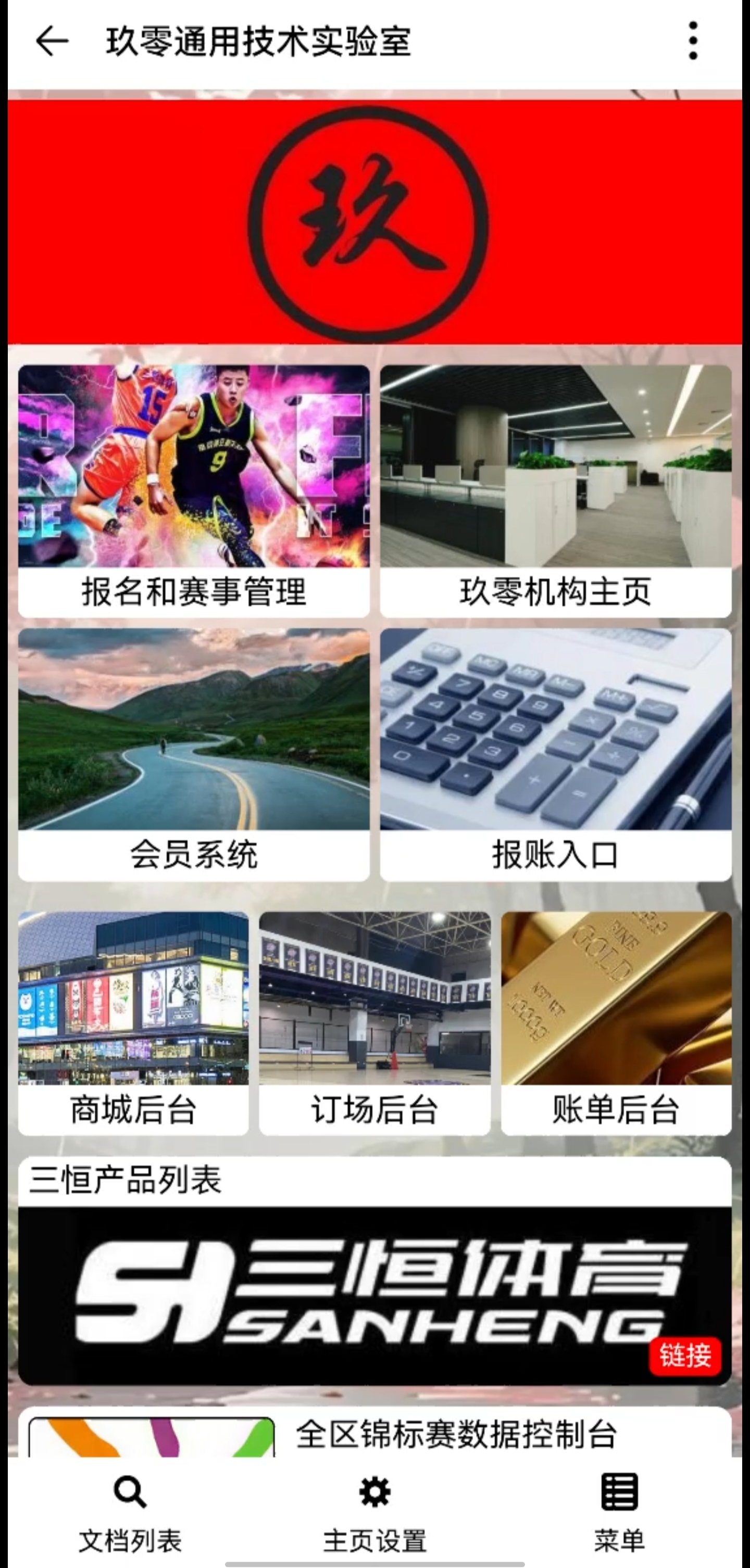Open 订场后台 tile

[374, 1022]
